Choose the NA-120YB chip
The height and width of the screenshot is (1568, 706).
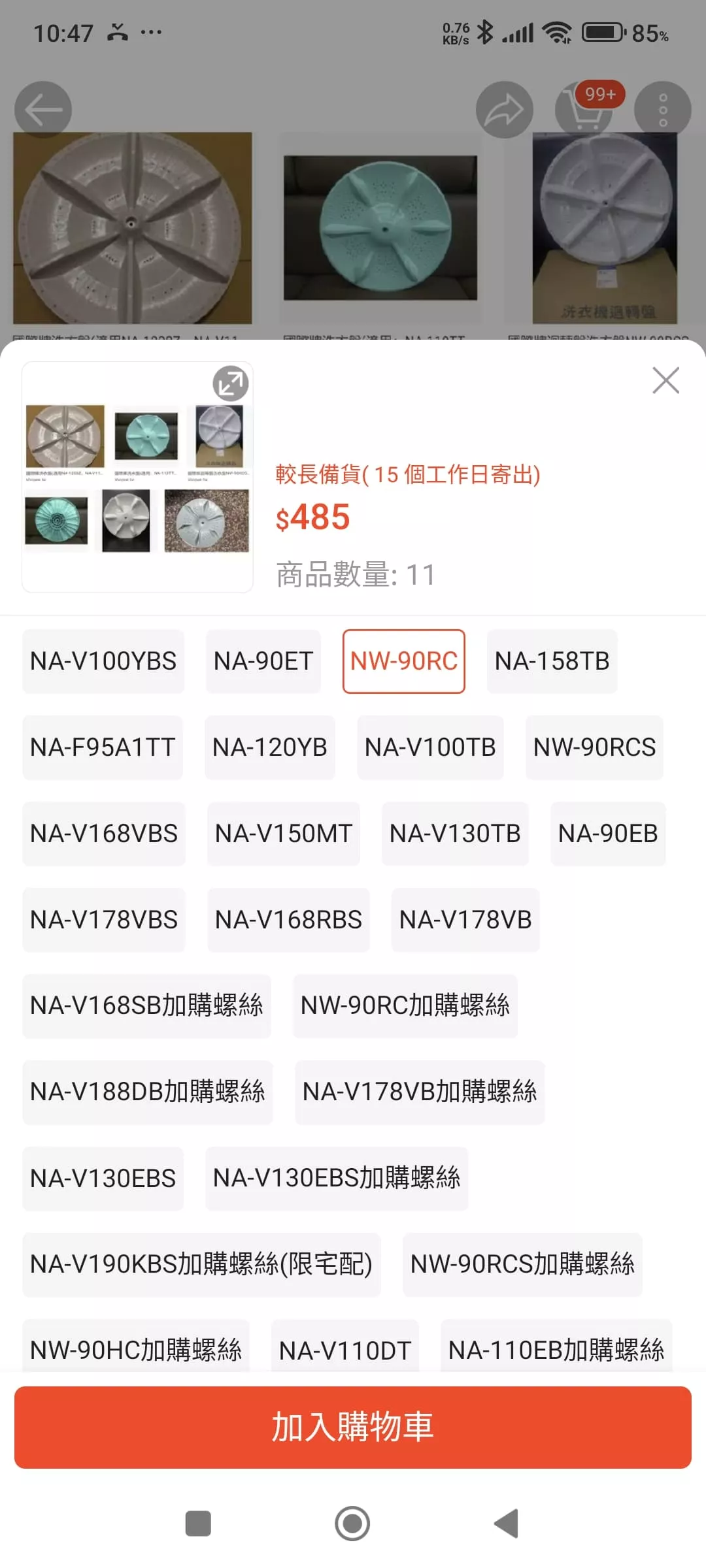point(270,747)
